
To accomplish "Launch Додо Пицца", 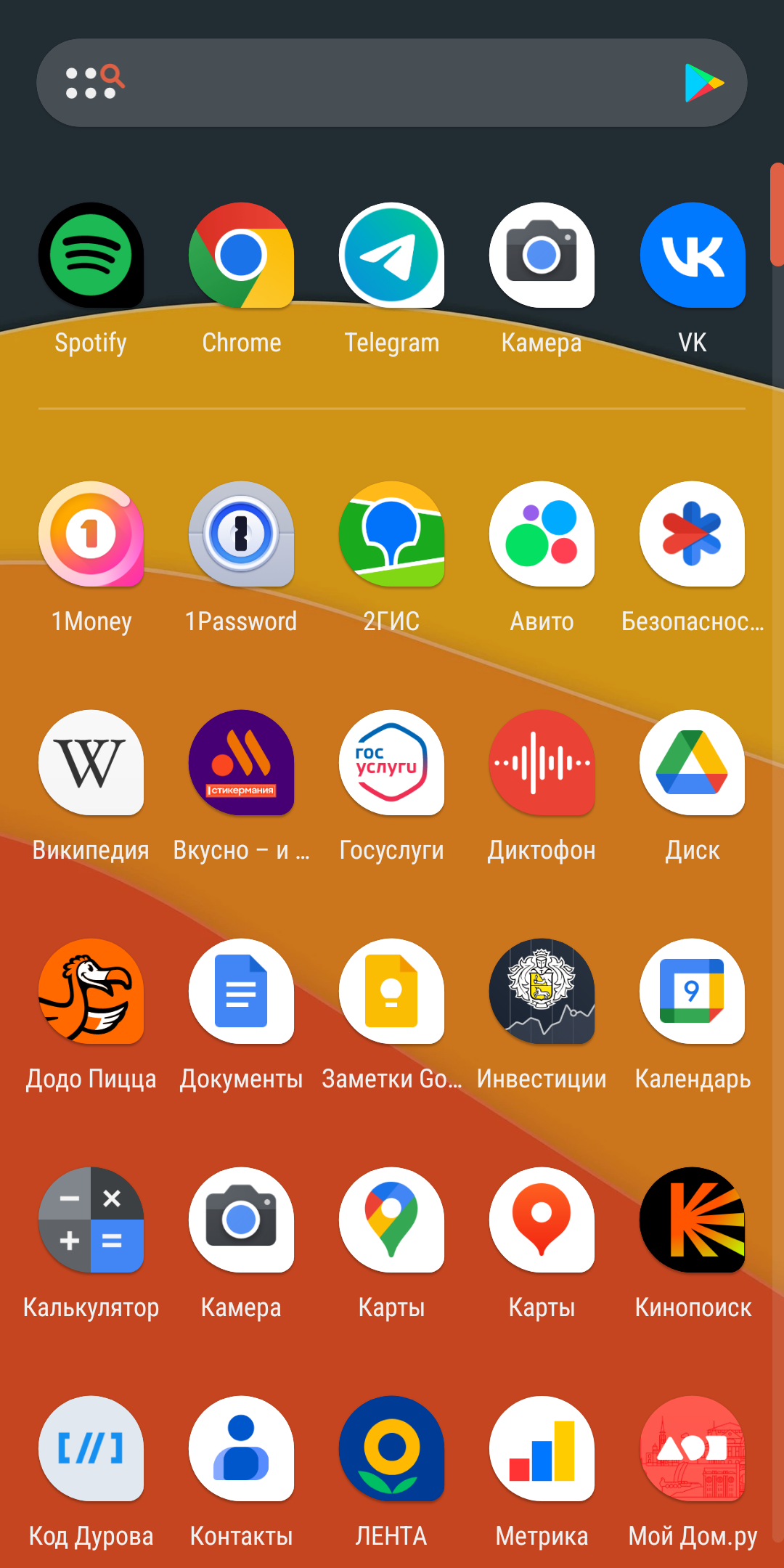I will tap(91, 992).
